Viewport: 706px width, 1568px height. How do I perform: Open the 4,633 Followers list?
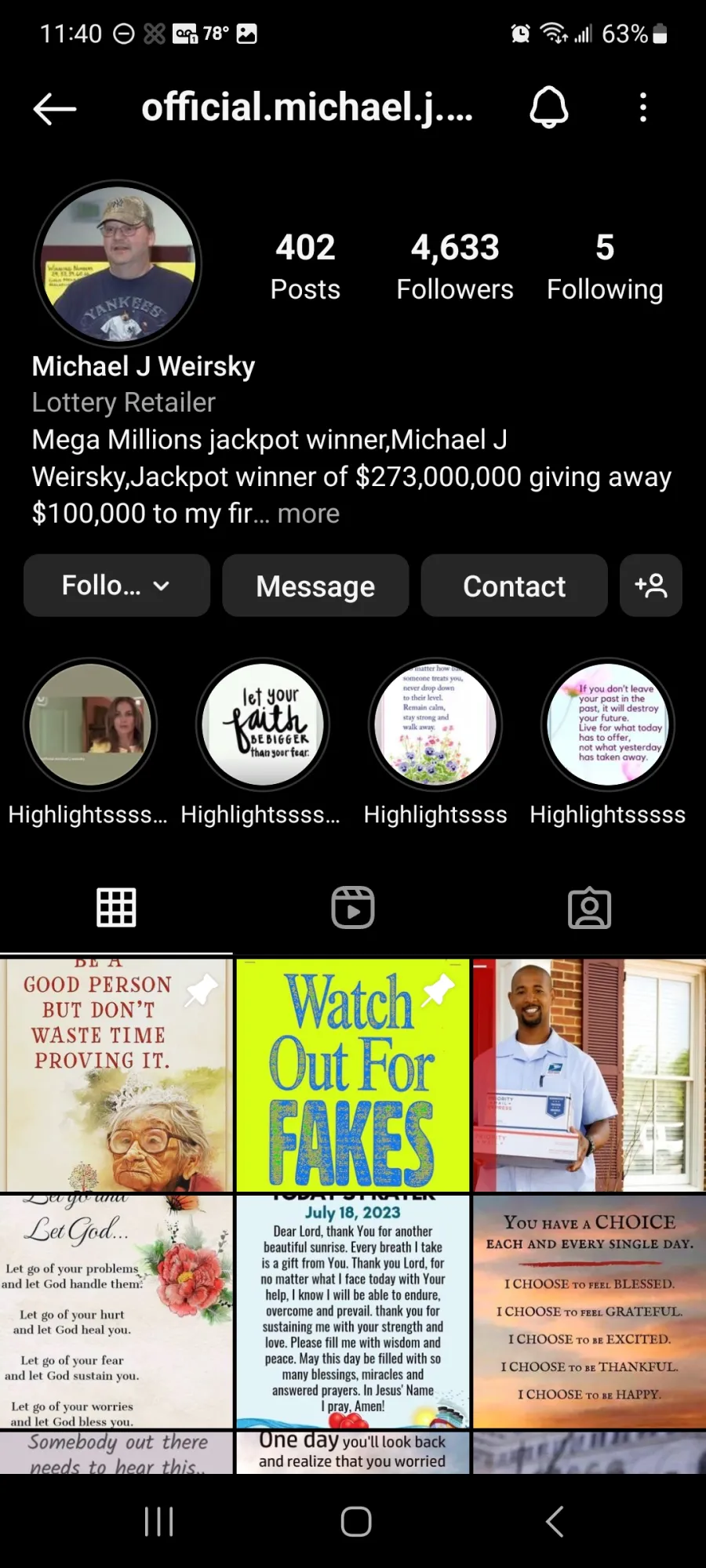455,267
